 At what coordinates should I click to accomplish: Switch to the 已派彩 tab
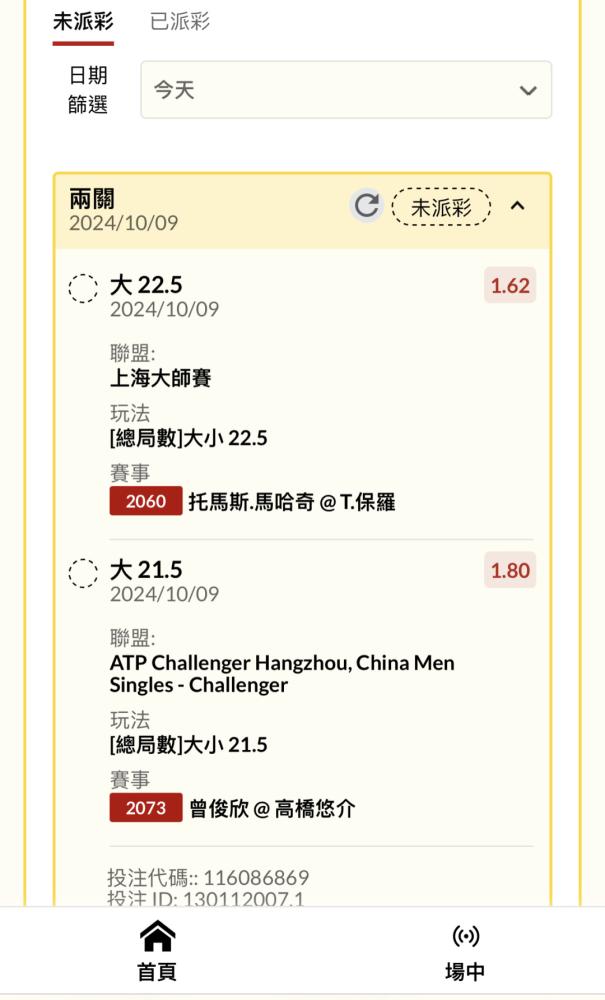tap(179, 22)
